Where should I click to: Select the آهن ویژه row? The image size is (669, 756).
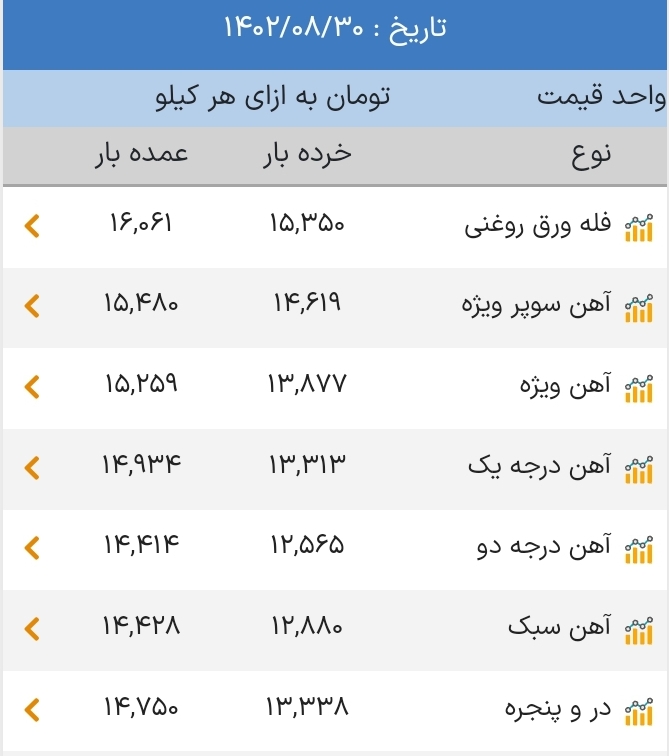click(334, 387)
